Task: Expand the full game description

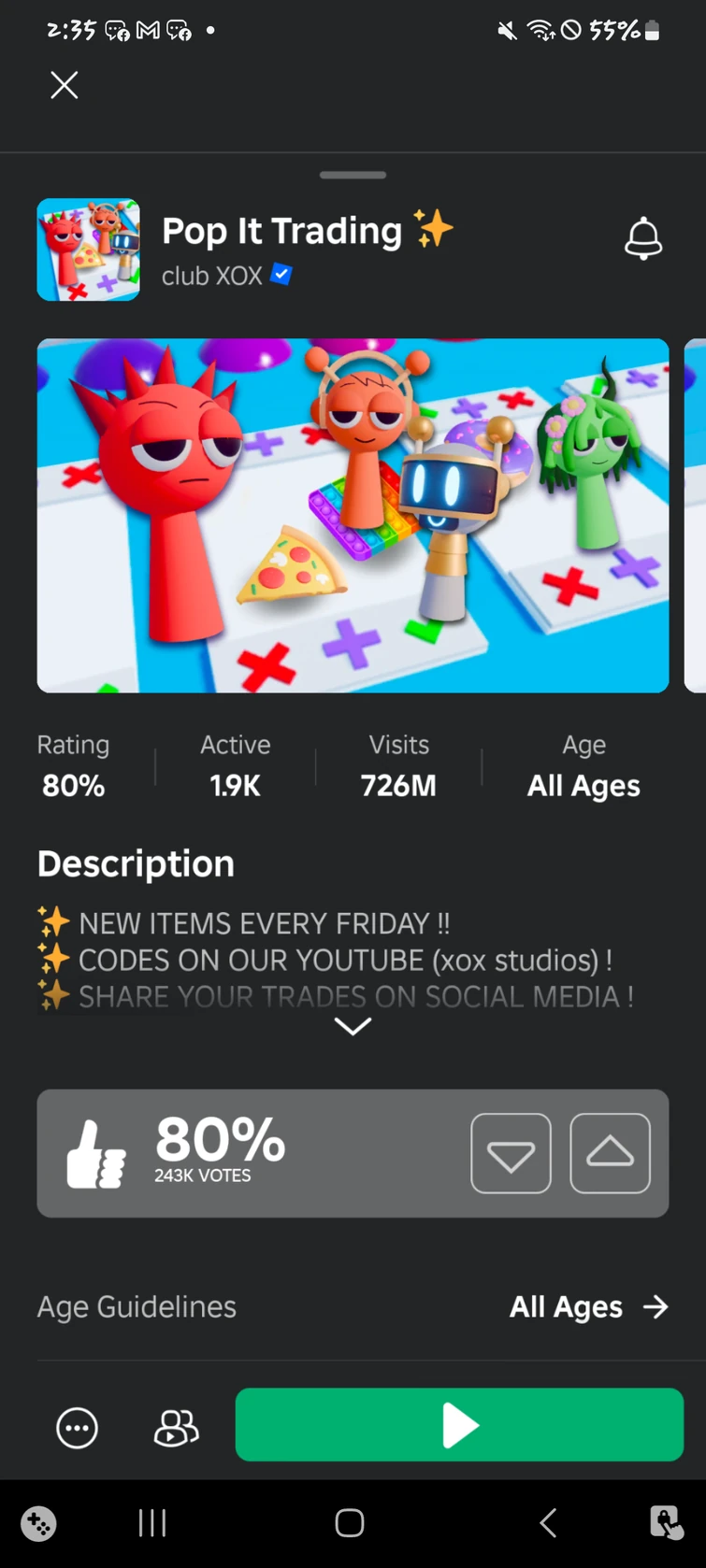Action: coord(353,1026)
